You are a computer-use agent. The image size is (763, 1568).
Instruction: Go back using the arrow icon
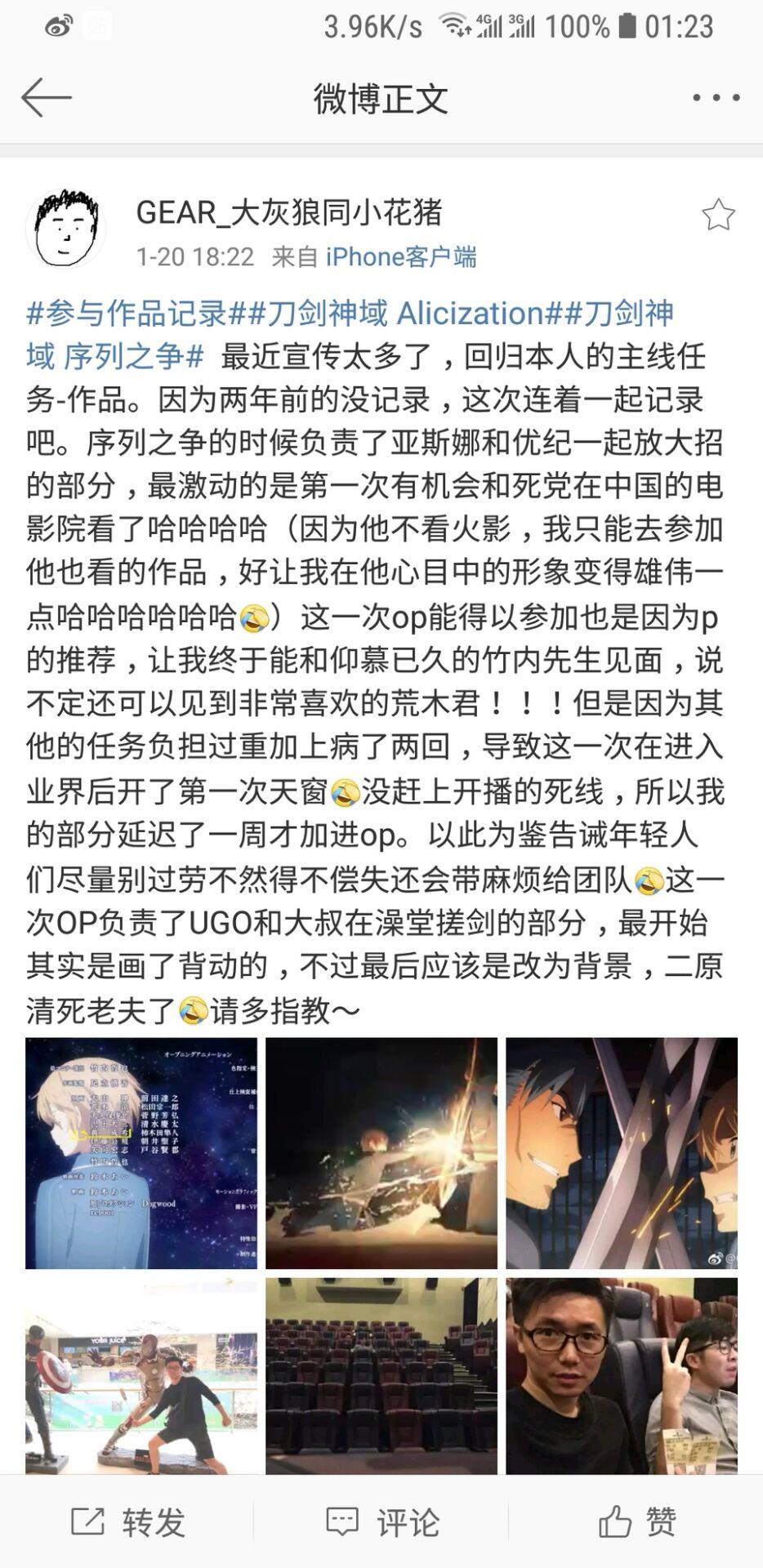coord(47,98)
